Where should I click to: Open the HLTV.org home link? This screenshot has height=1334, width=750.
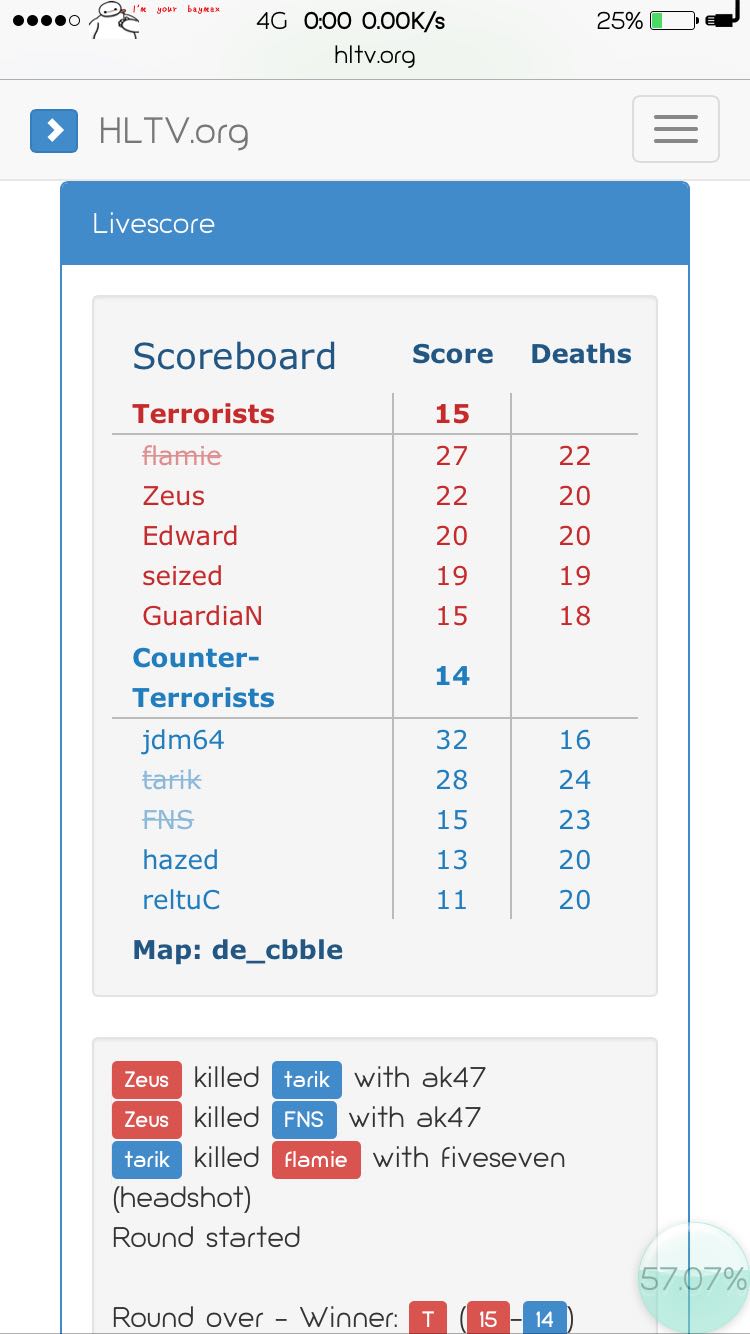[x=173, y=131]
